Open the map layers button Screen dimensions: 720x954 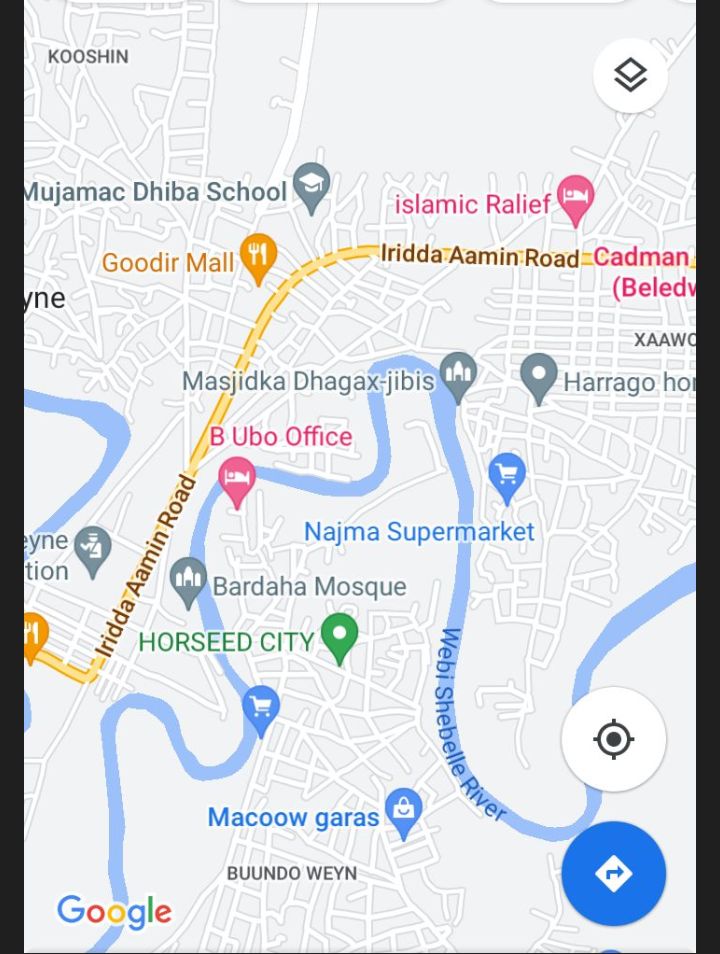click(x=630, y=76)
